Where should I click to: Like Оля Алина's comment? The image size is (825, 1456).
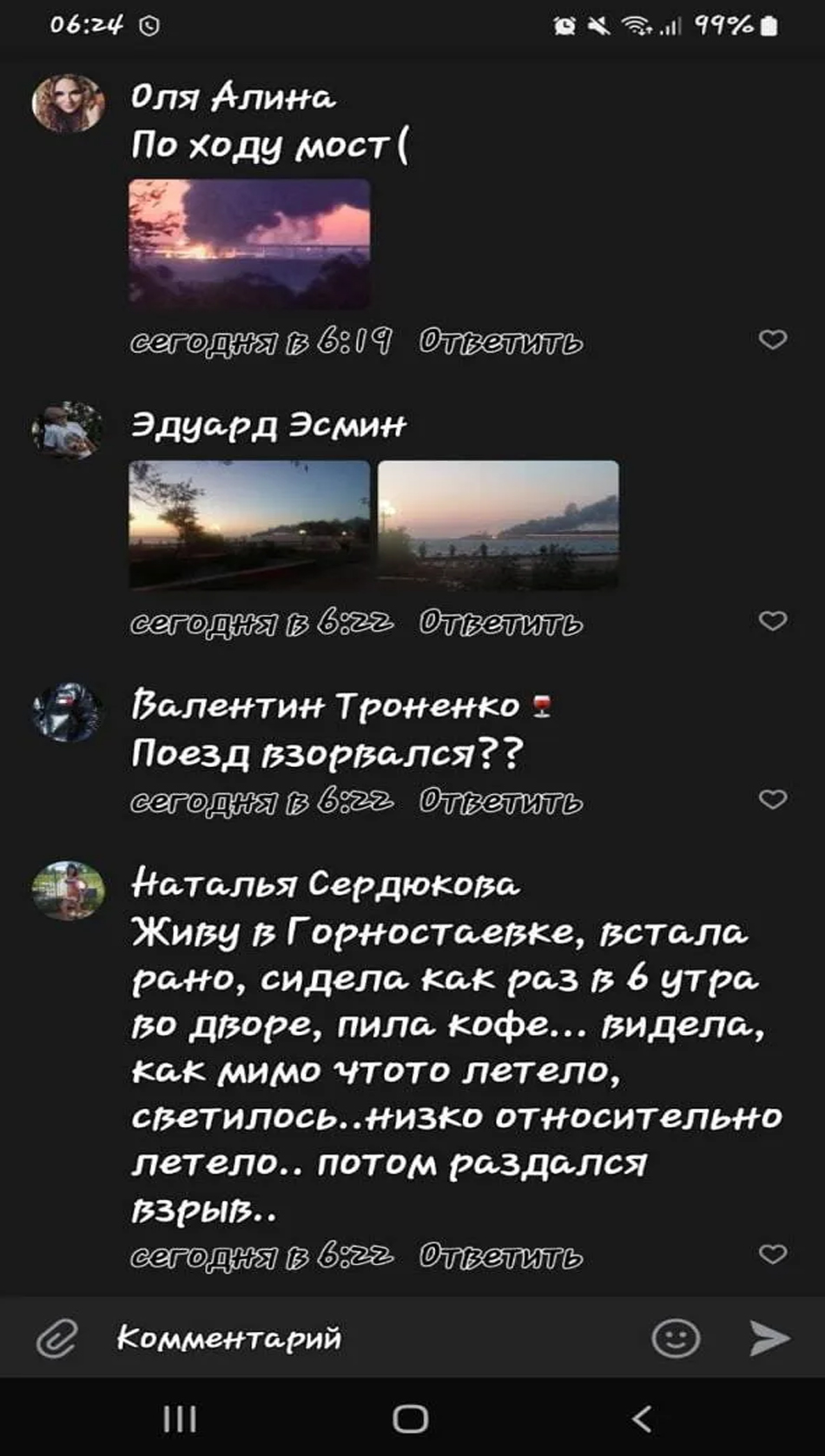pos(772,340)
